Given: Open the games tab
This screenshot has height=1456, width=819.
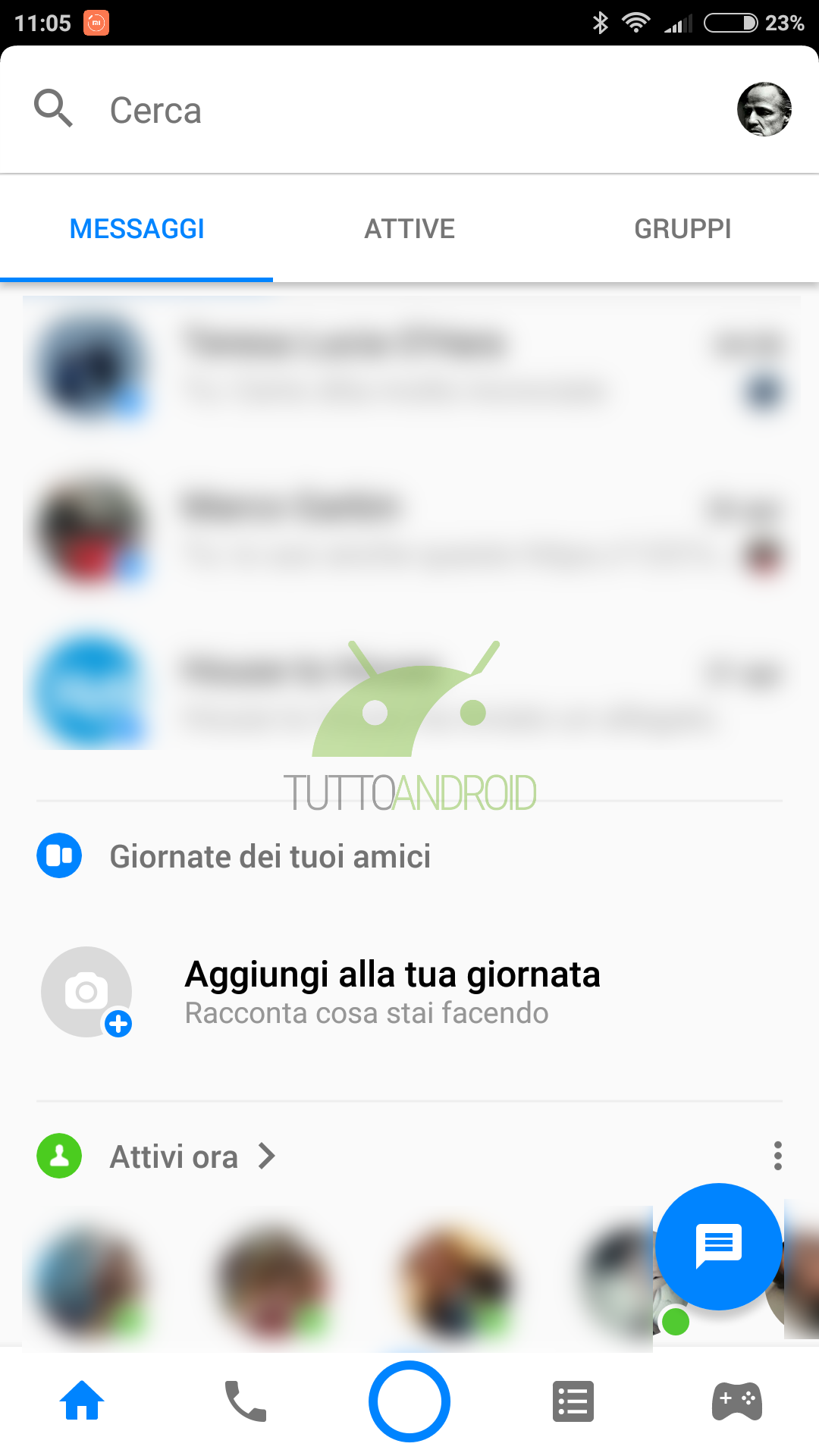Looking at the screenshot, I should tap(736, 1401).
